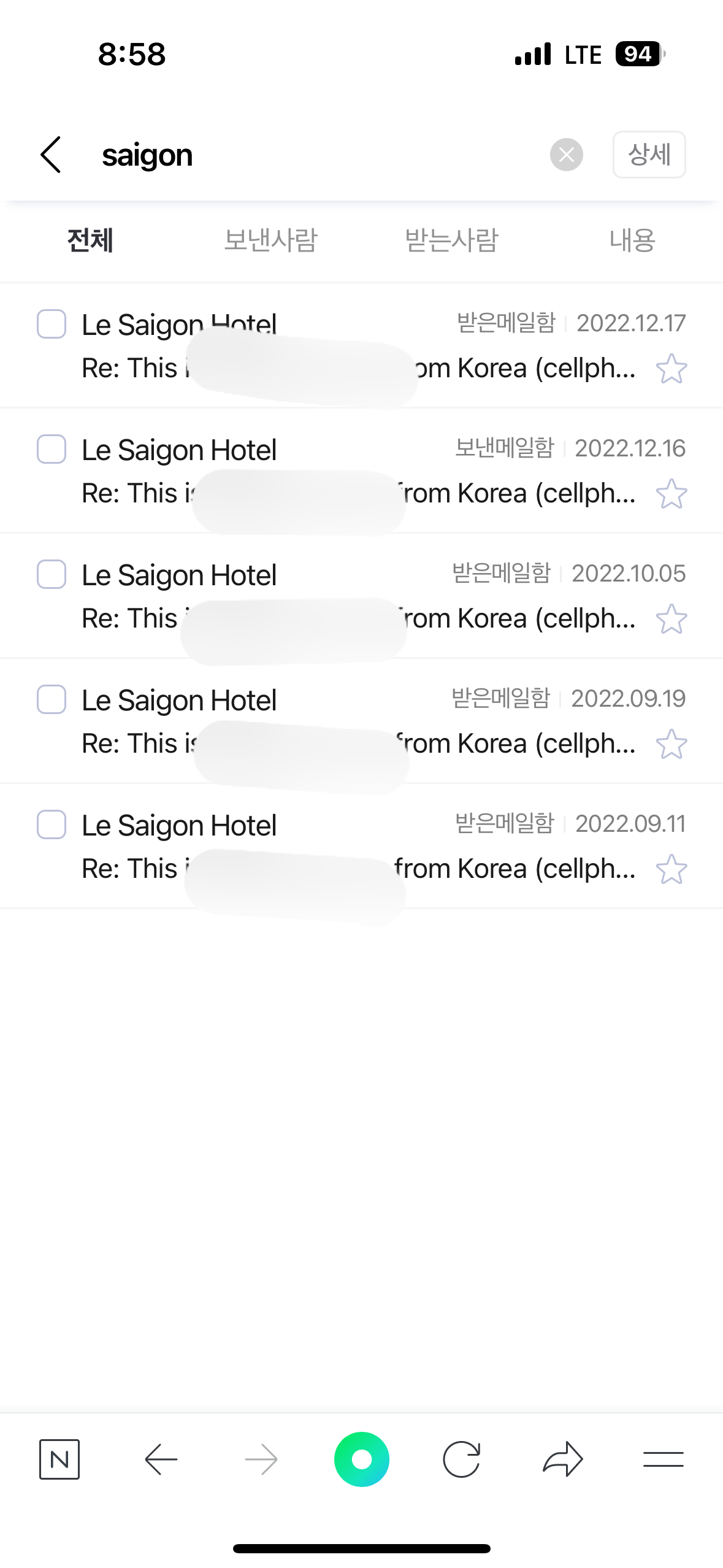Switch to the 내용 tab
This screenshot has height=1568, width=723.
[x=632, y=240]
